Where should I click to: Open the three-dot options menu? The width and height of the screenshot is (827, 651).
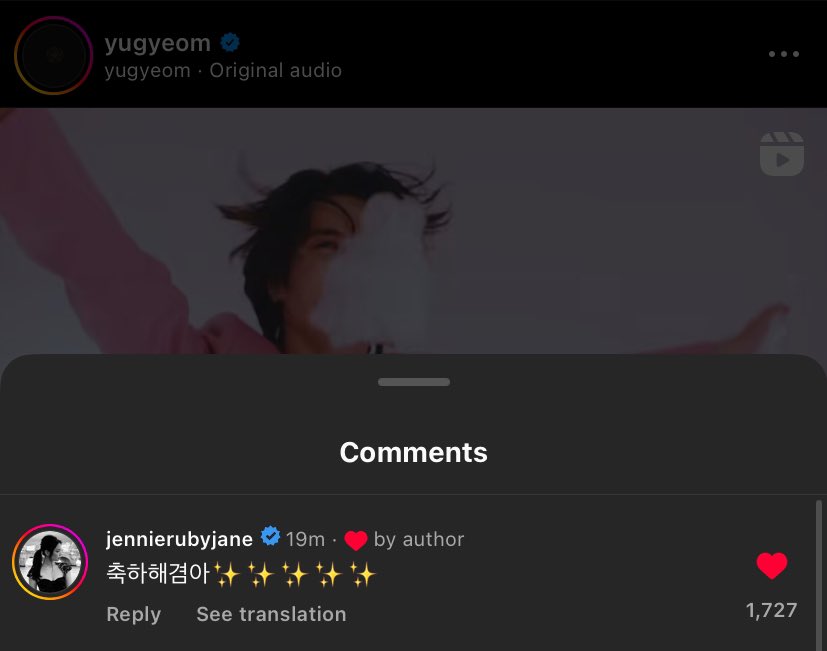(x=784, y=54)
